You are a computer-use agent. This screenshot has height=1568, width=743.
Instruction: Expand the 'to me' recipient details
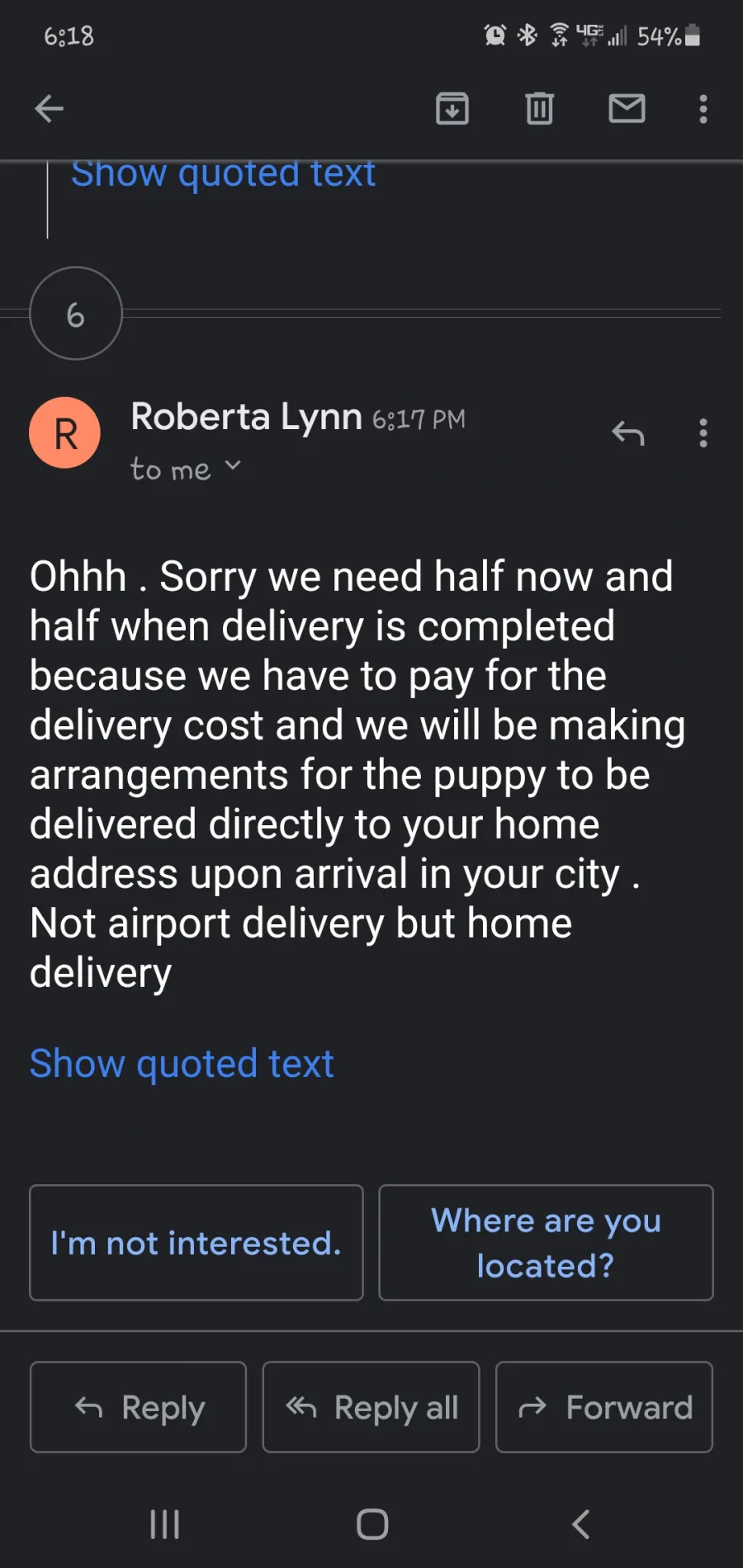click(186, 469)
